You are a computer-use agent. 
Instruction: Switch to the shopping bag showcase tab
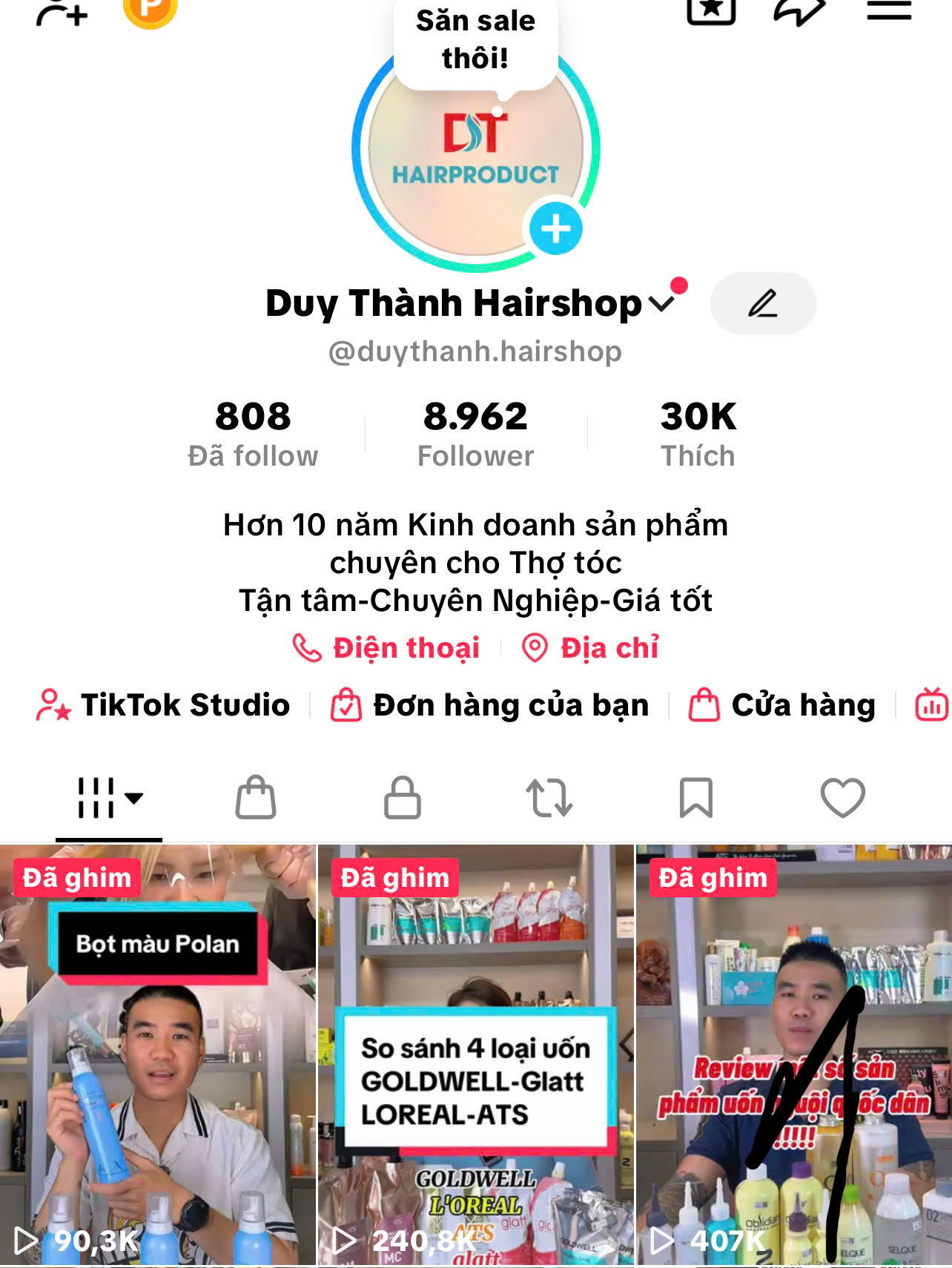(x=256, y=798)
